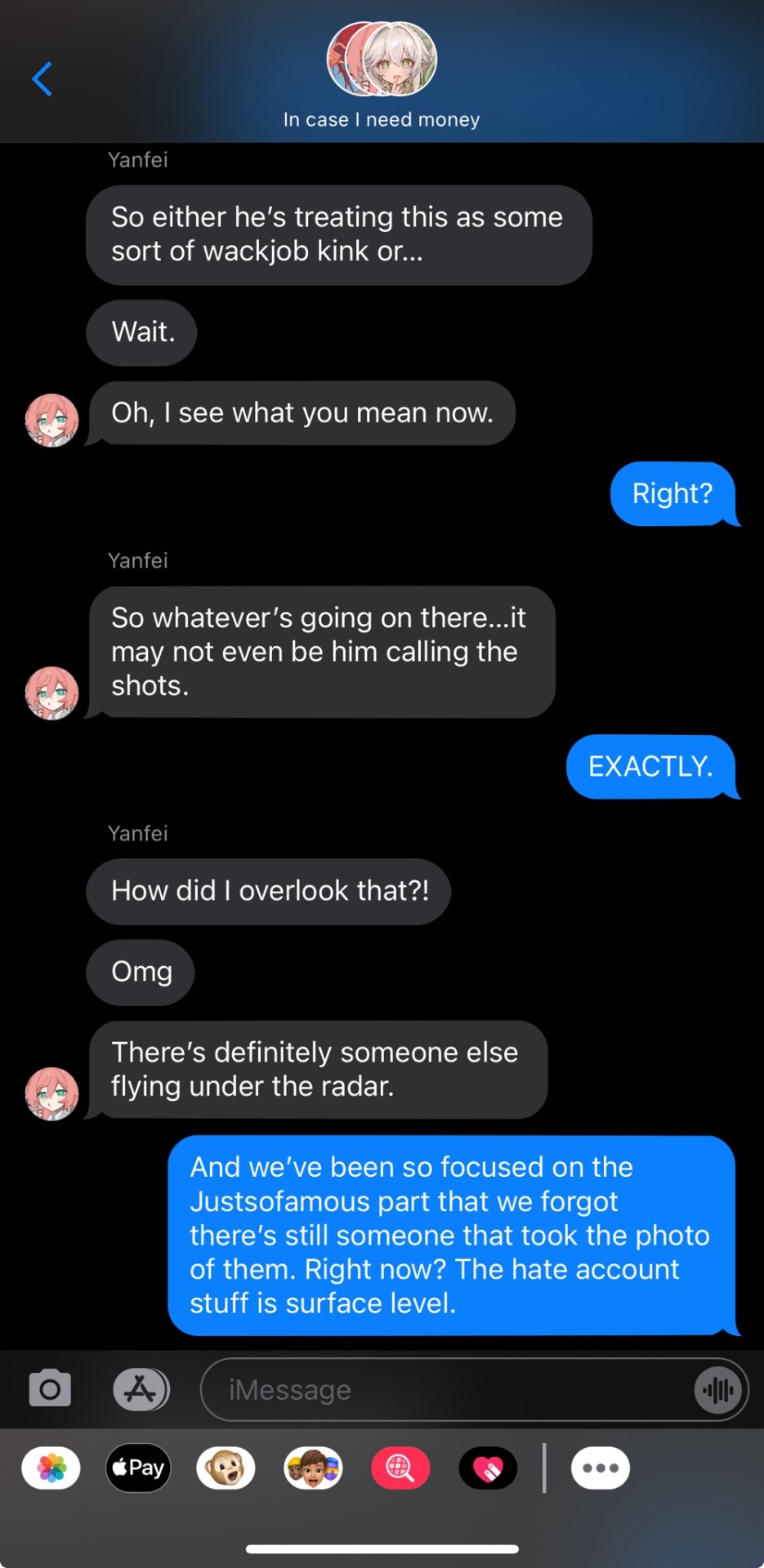Open the Photos app in the drawer
This screenshot has height=1568, width=764.
click(51, 1468)
